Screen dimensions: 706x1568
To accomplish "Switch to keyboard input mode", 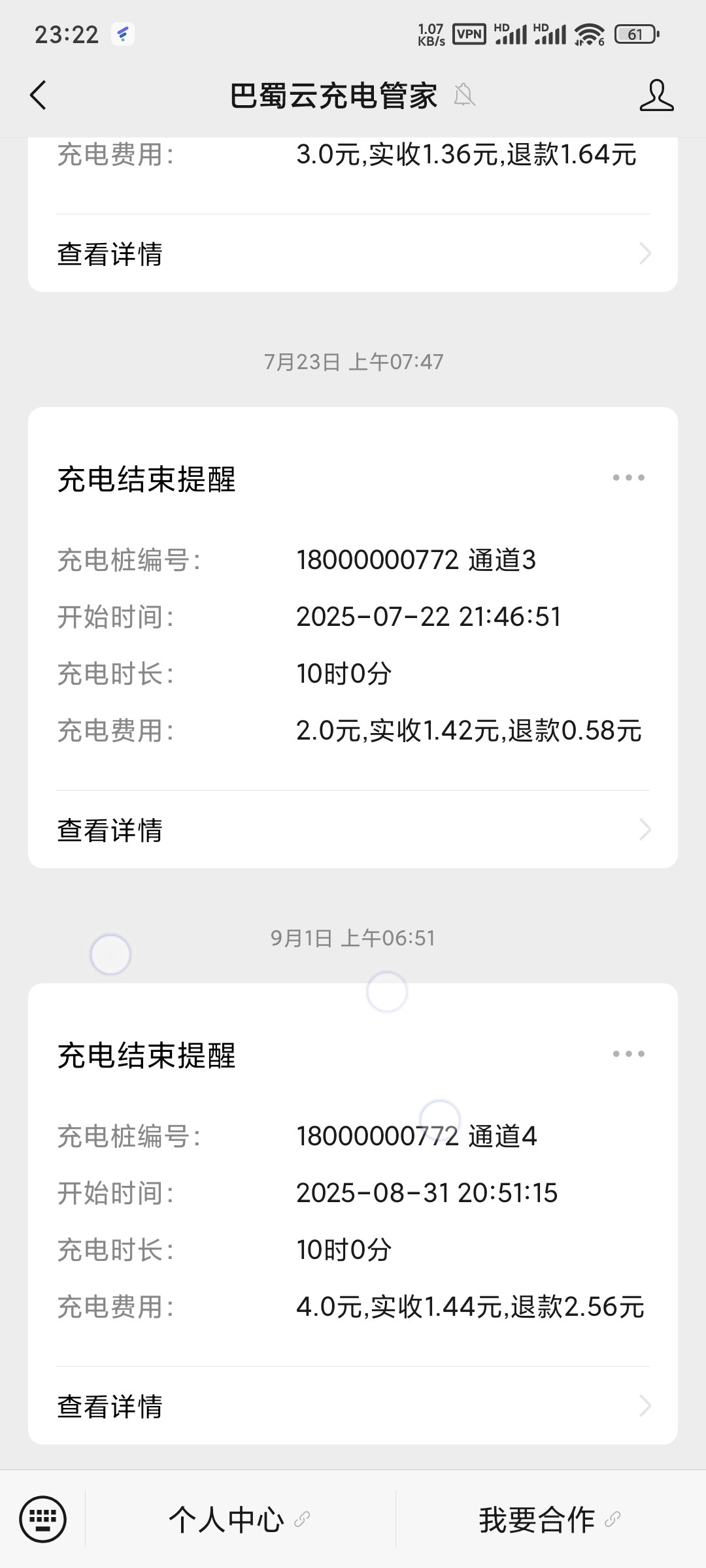I will (43, 1519).
